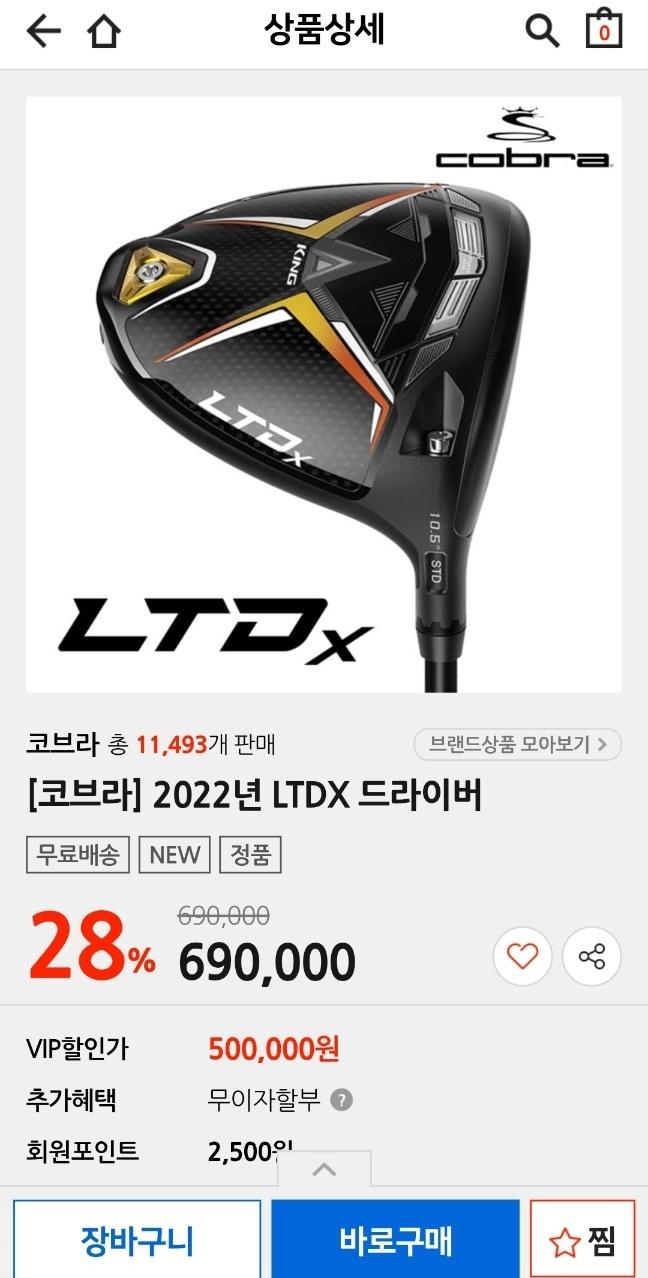
Task: Save the product with 찜 button
Action: (582, 1241)
